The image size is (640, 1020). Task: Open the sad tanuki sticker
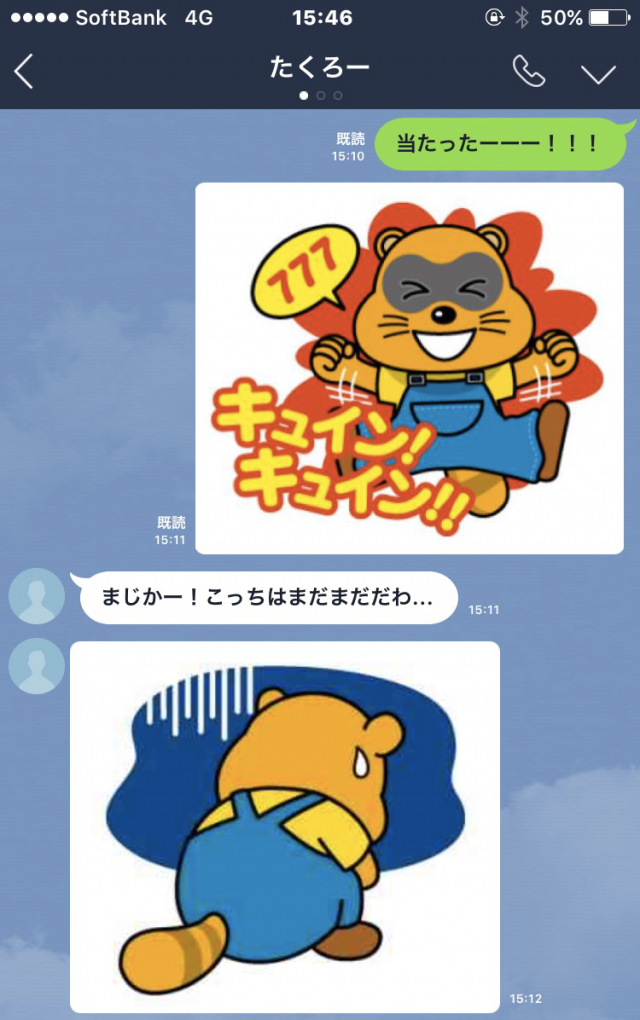[285, 826]
